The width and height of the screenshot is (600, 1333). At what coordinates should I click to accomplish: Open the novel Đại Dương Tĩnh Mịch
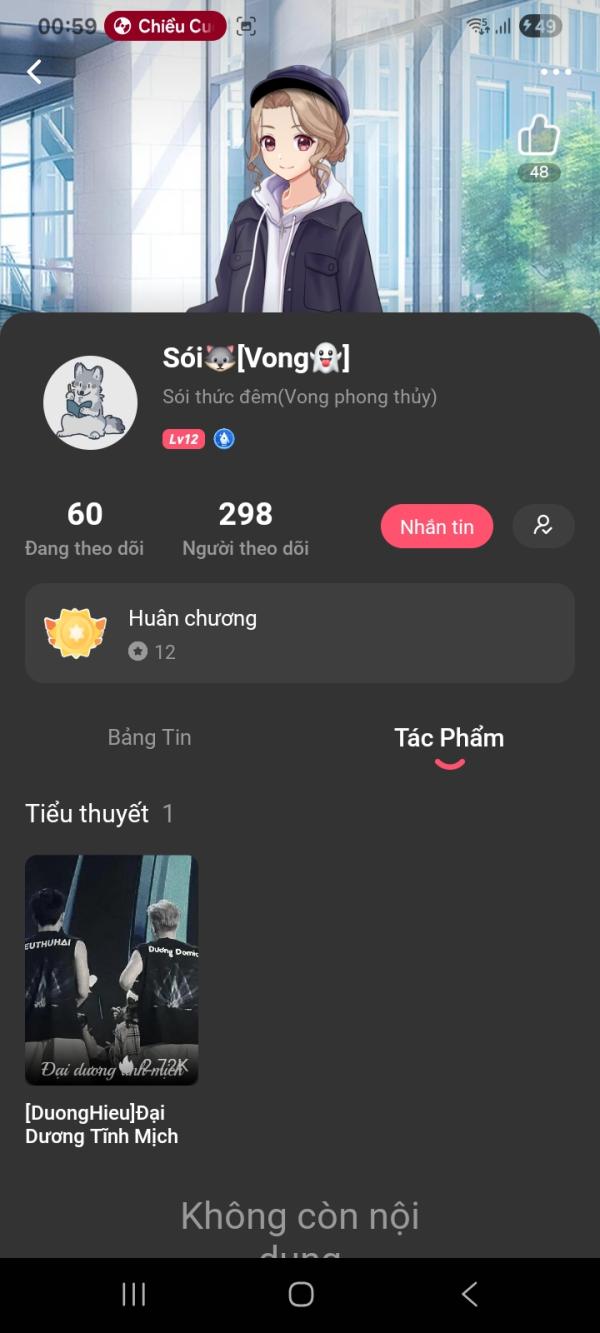111,970
